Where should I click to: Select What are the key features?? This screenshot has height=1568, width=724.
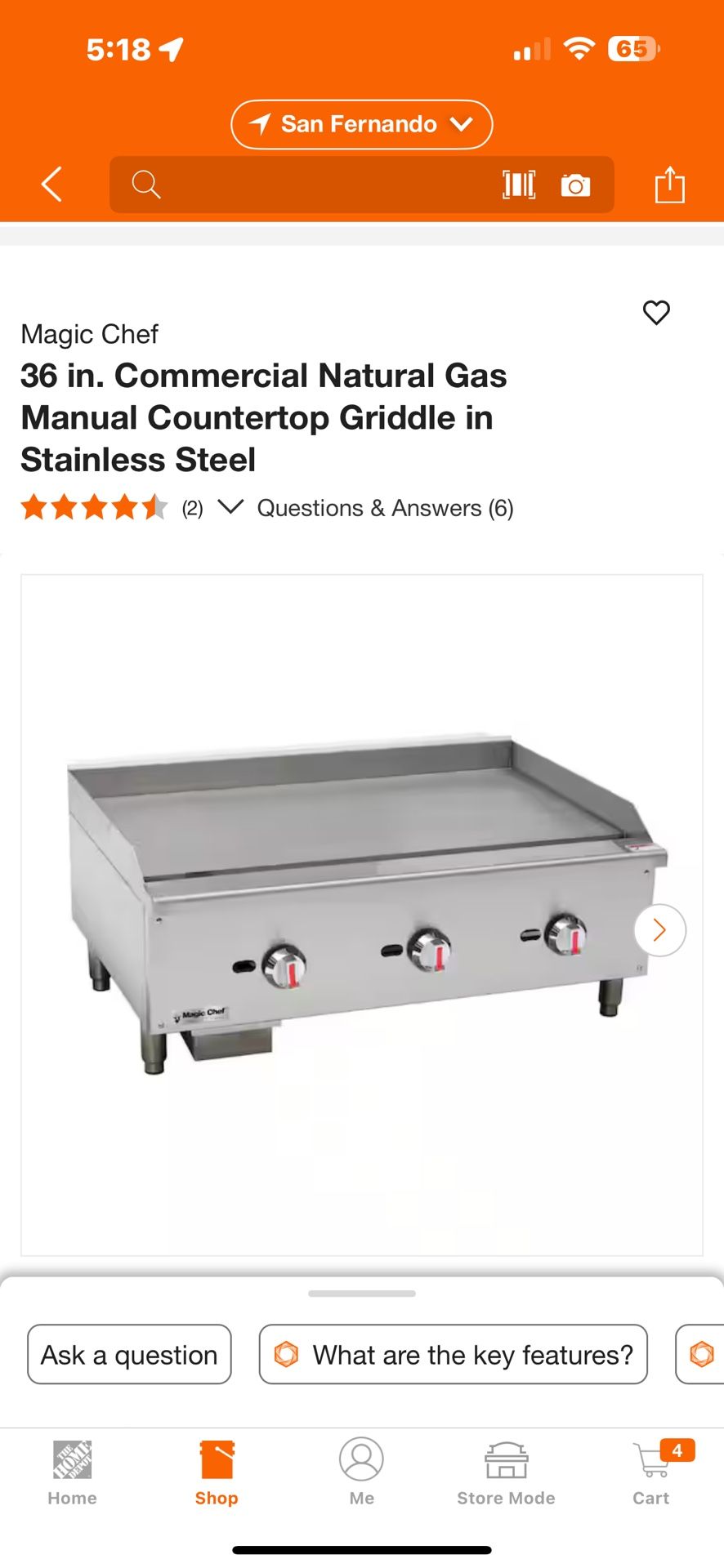pyautogui.click(x=454, y=1355)
